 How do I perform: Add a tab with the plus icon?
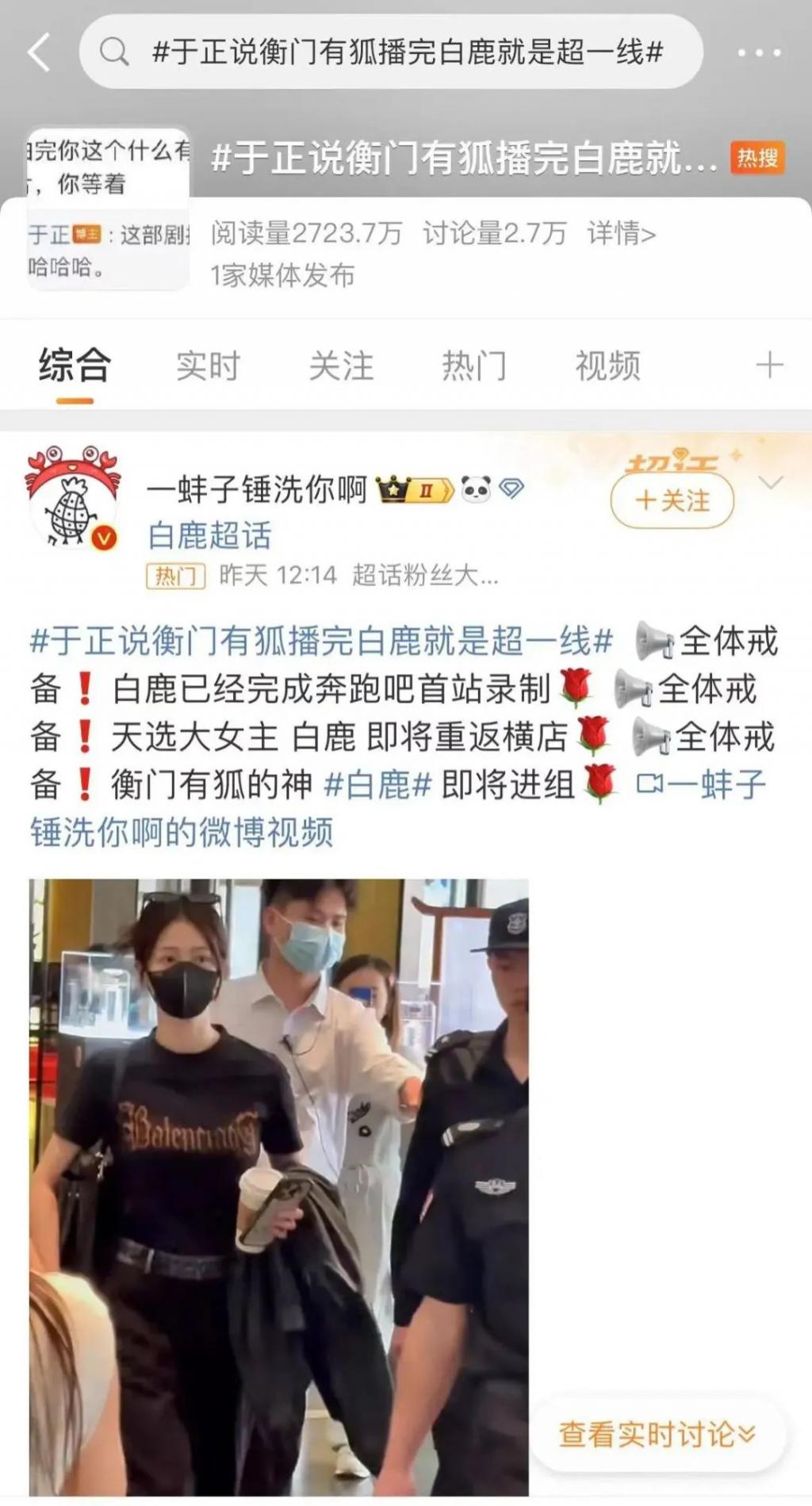click(x=769, y=366)
